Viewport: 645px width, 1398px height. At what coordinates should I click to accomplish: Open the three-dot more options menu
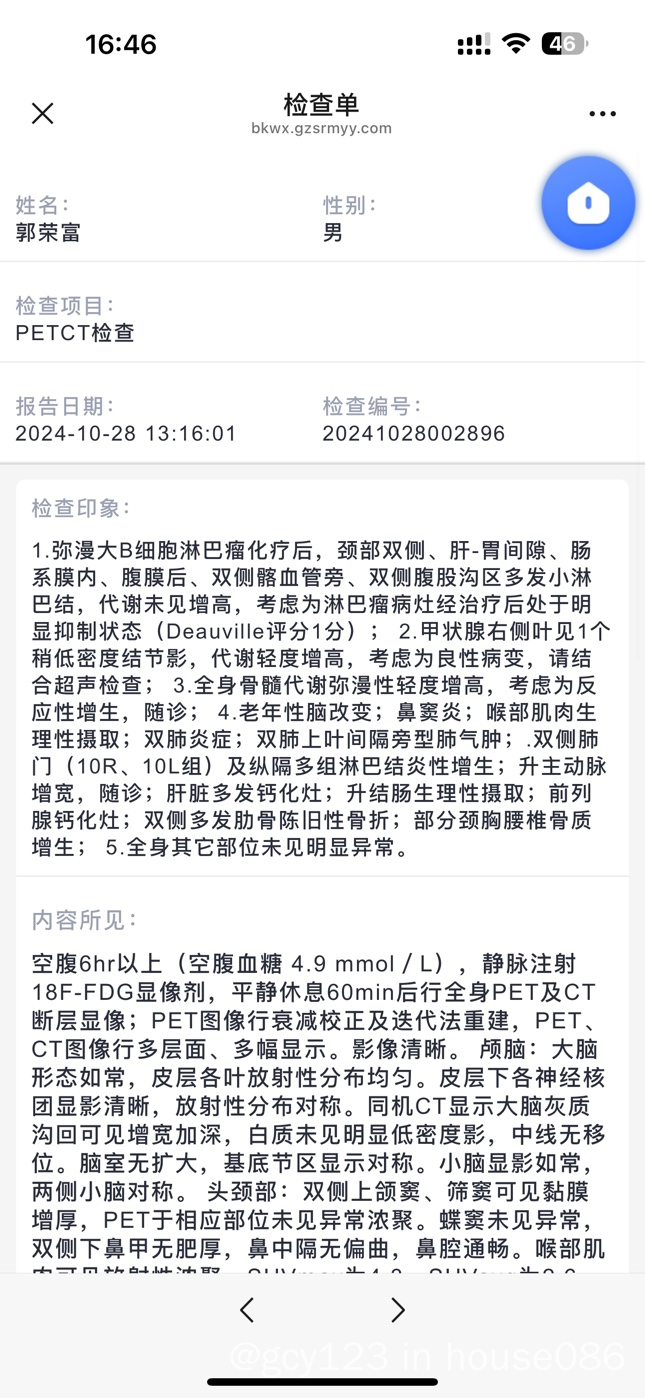(602, 113)
